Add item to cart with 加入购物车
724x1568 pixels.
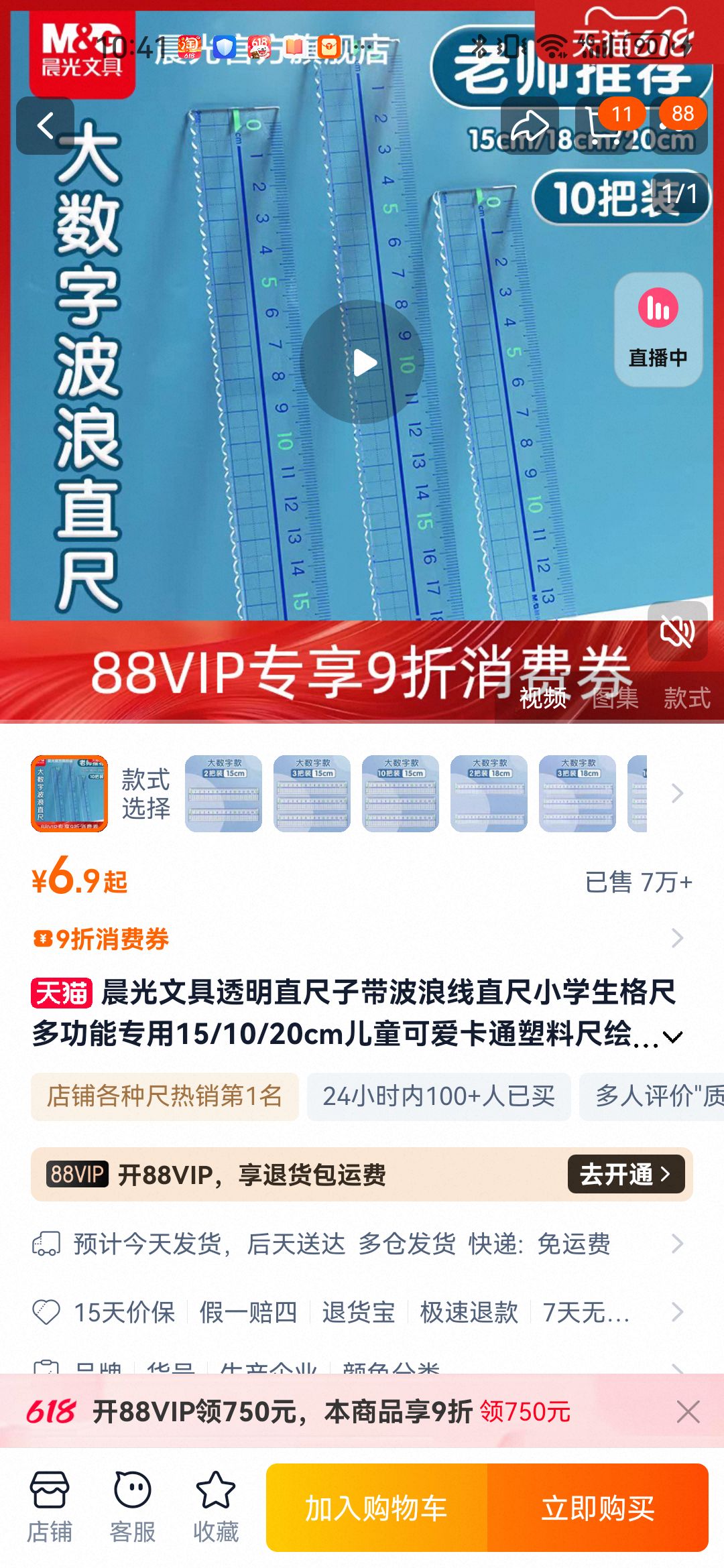376,1508
